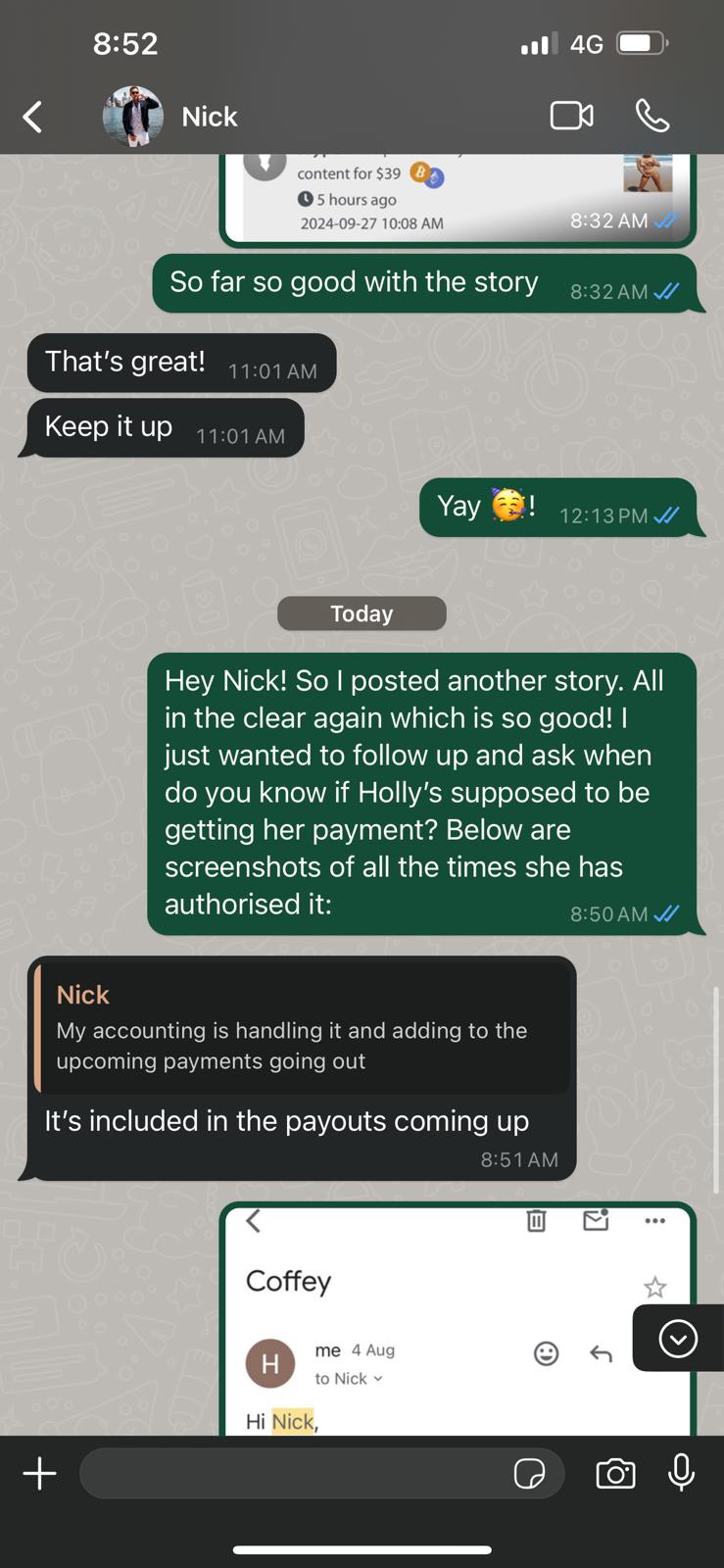Viewport: 724px width, 1568px height.
Task: Go back to the chats list
Action: 32,117
